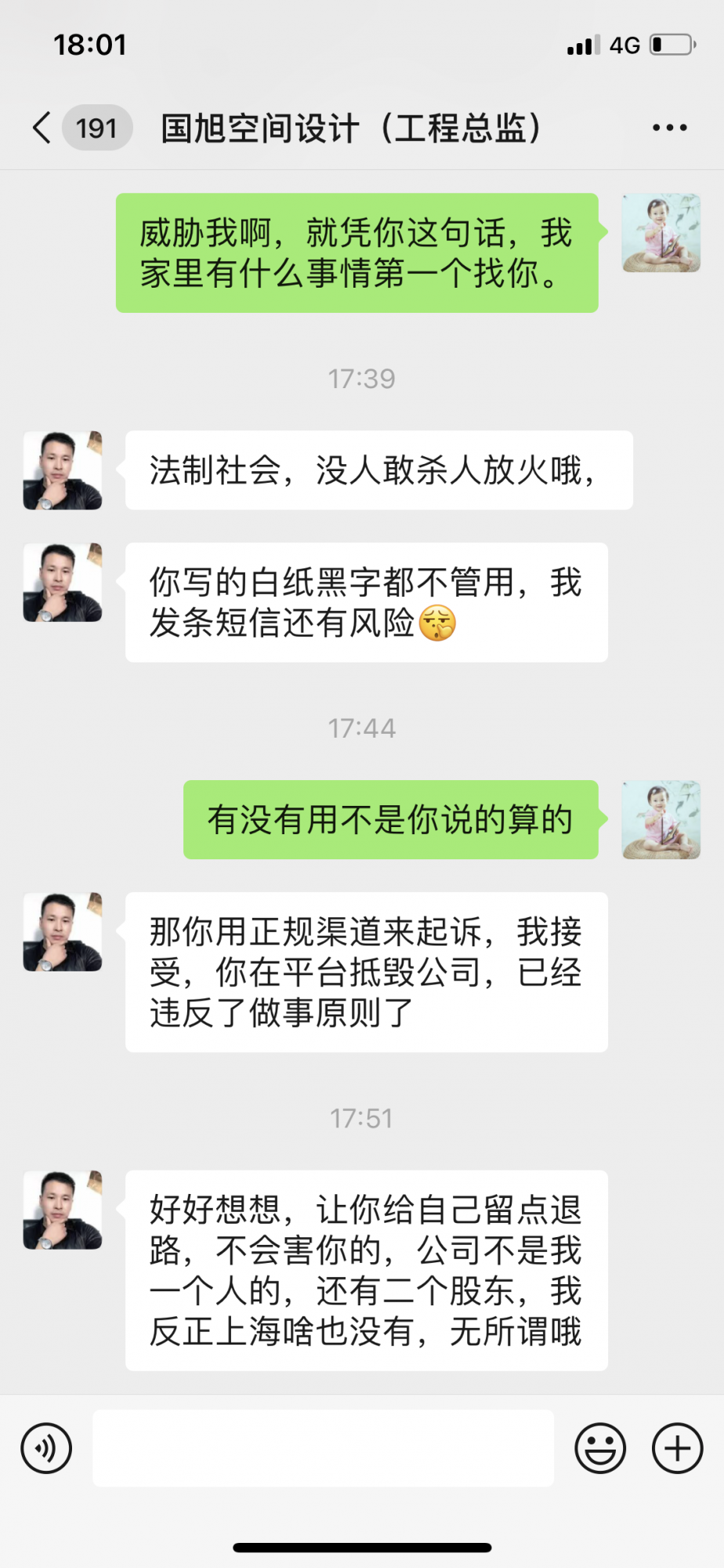Screen dimensions: 724x1568
Task: Open the three-dot chat info menu
Action: (x=670, y=128)
